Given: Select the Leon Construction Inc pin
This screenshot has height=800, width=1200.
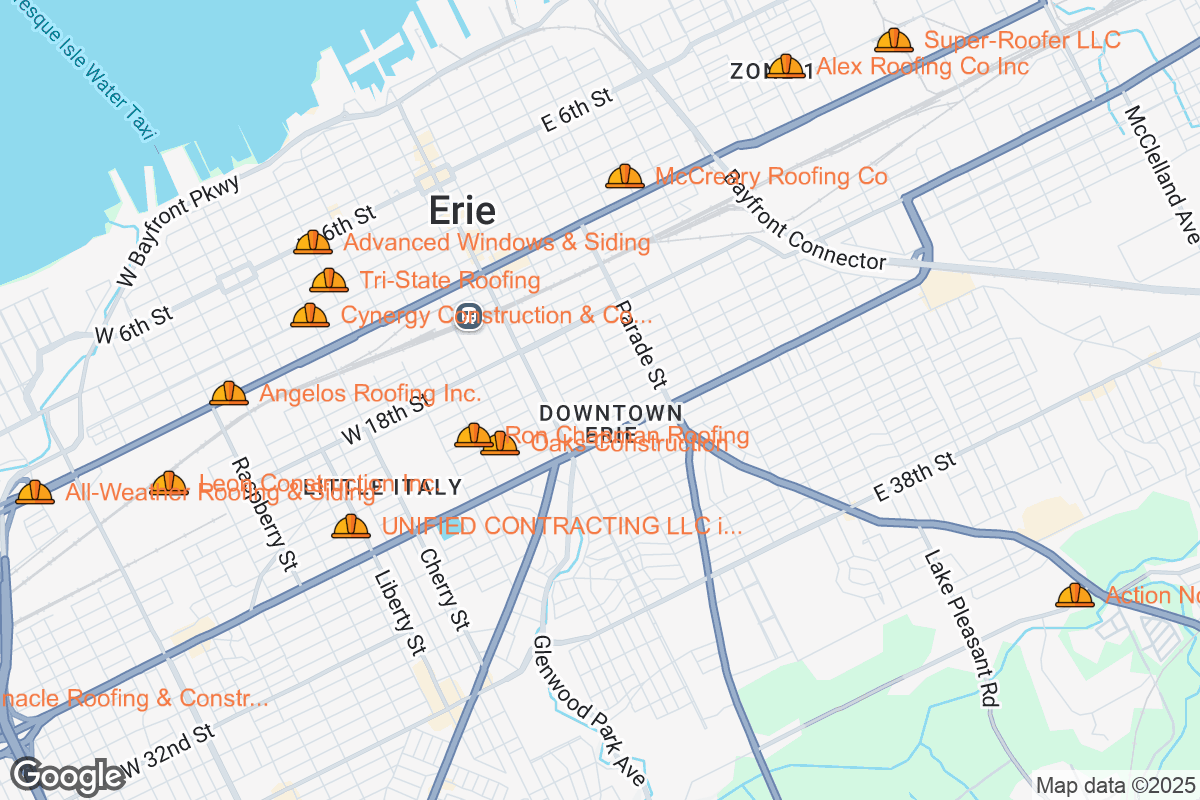Looking at the screenshot, I should pyautogui.click(x=169, y=484).
